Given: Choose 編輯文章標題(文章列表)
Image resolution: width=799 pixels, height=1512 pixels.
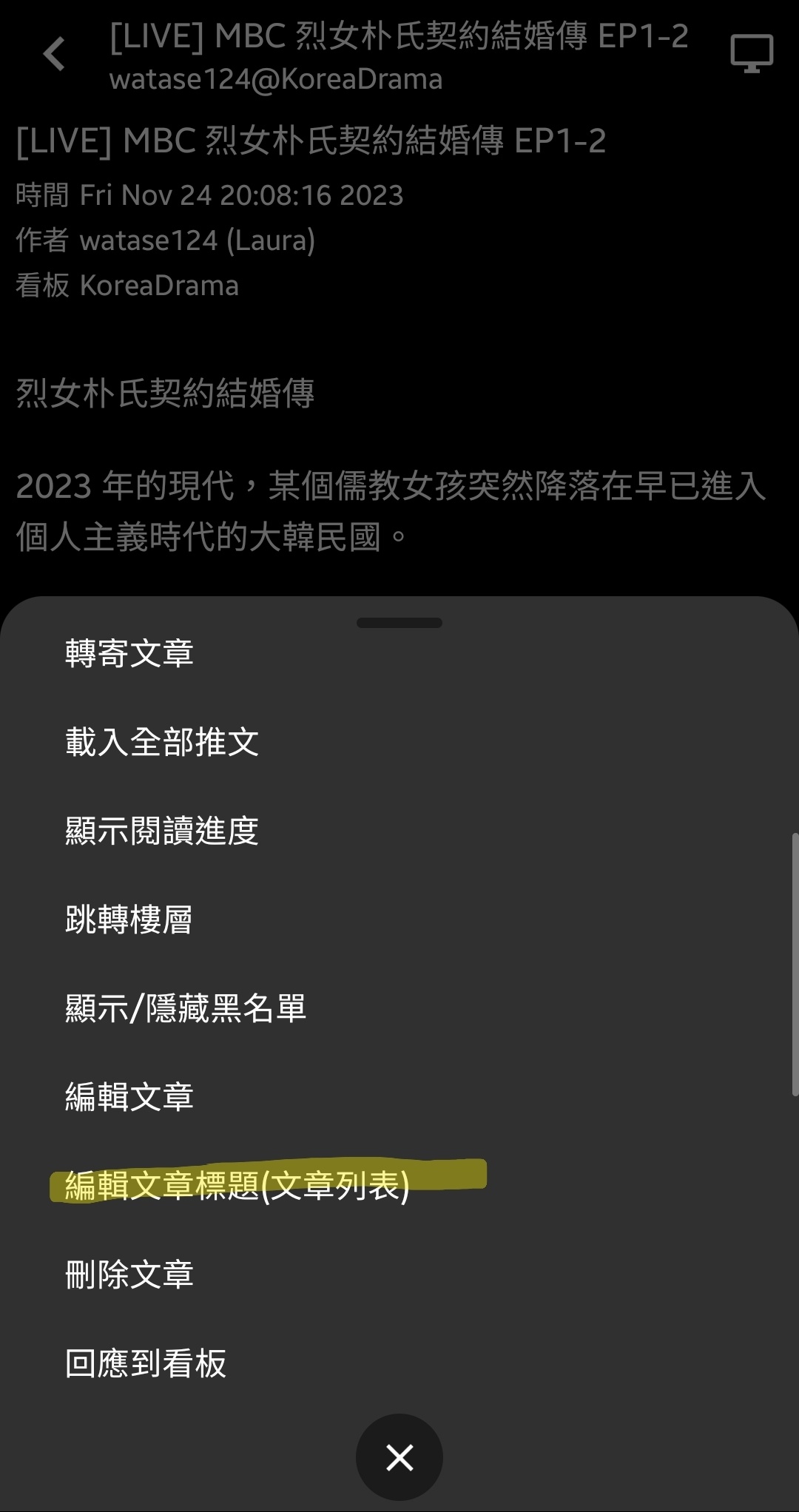Looking at the screenshot, I should (399, 1186).
